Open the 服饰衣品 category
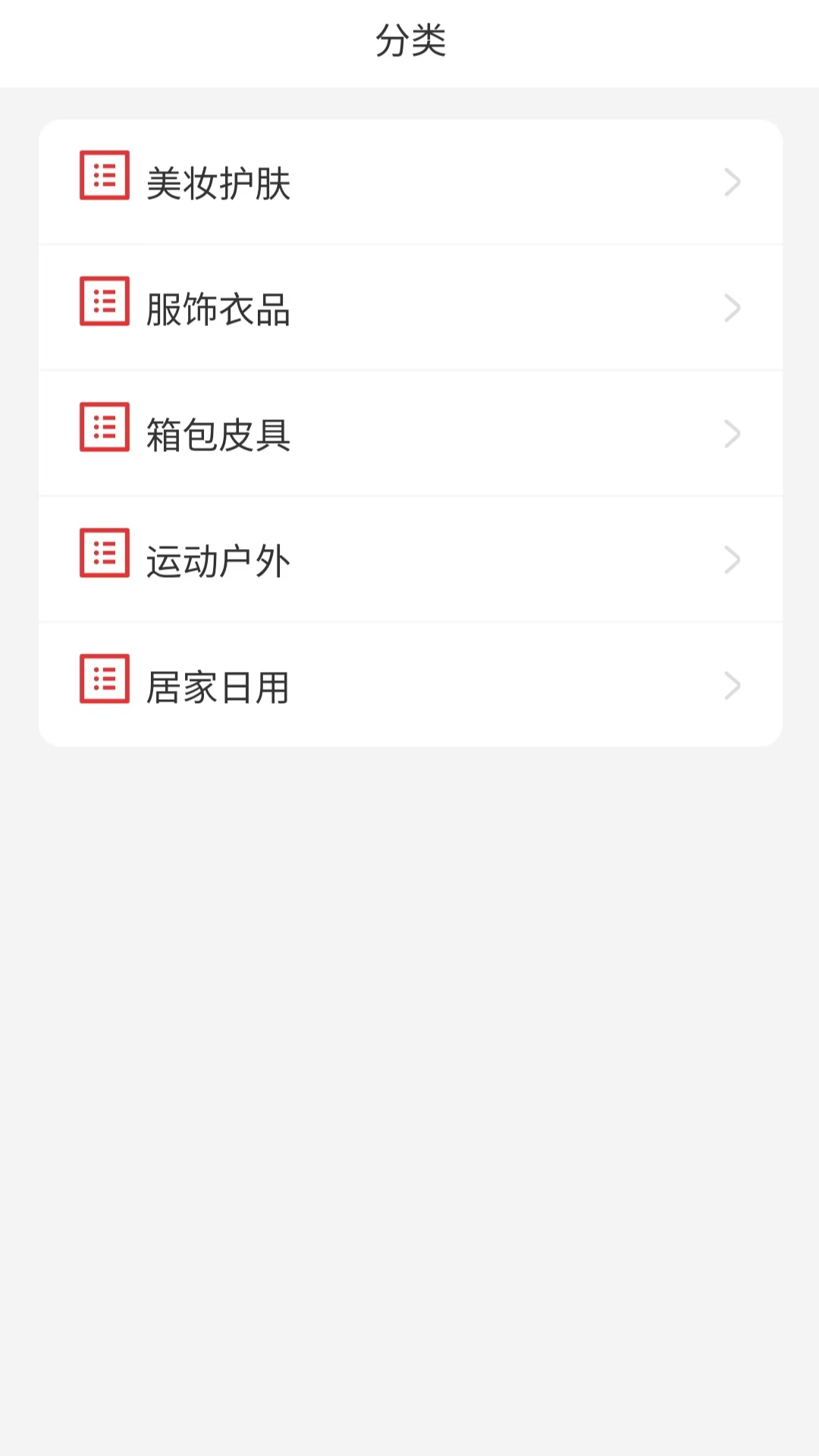 409,307
